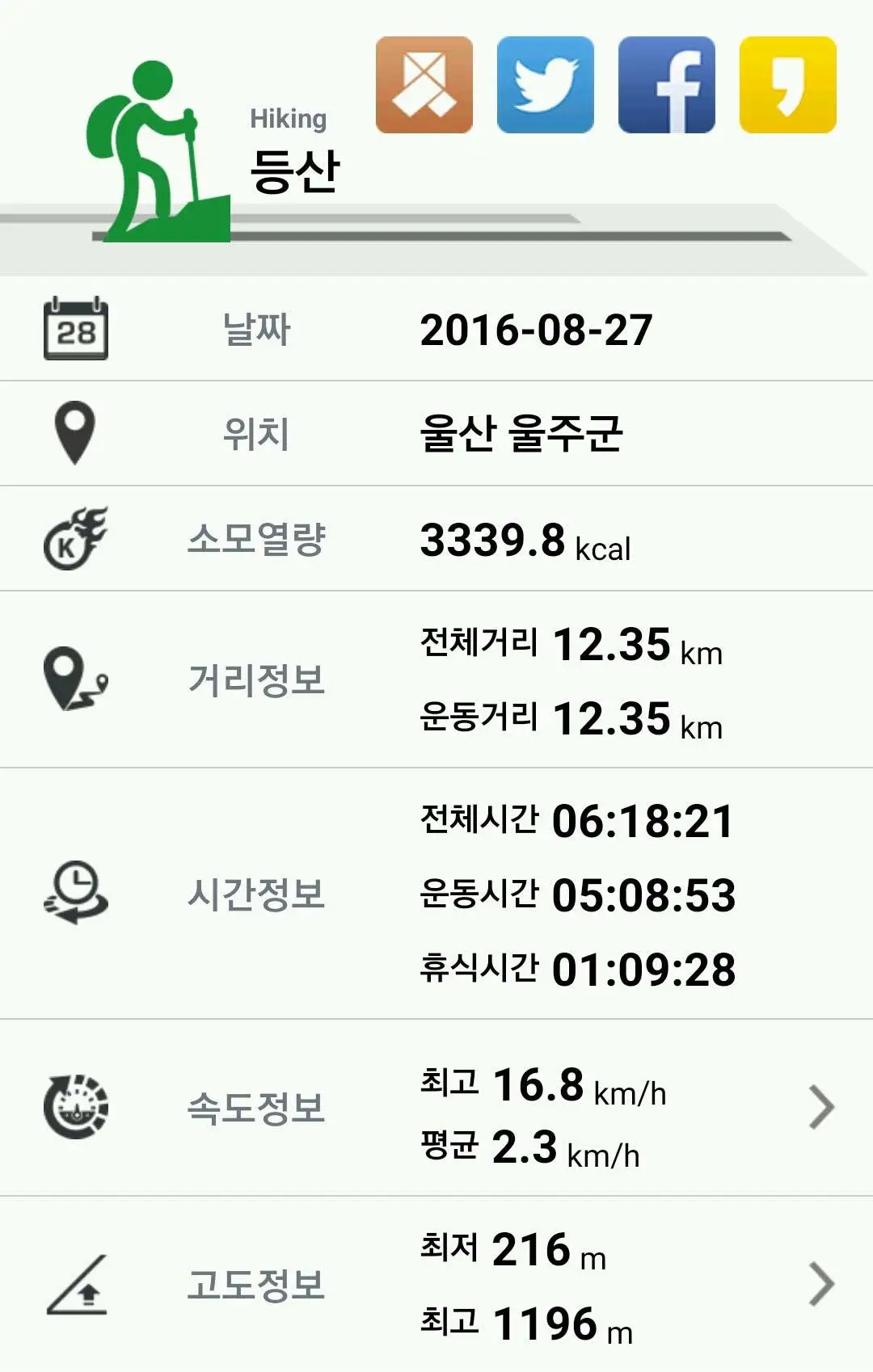
Task: Share the hike via the yellow KakaoStory icon
Action: point(788,85)
